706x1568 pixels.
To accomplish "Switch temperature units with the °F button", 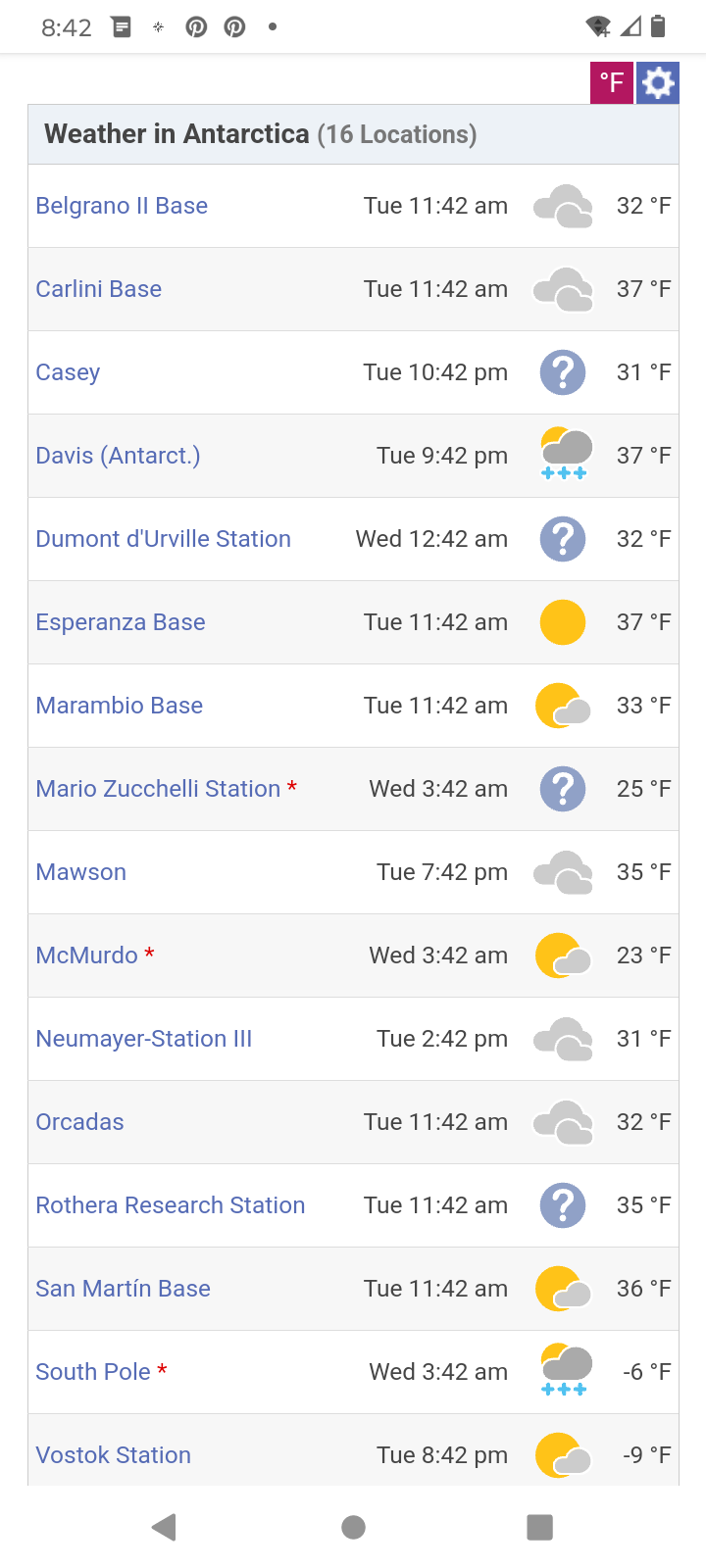I will tap(611, 83).
